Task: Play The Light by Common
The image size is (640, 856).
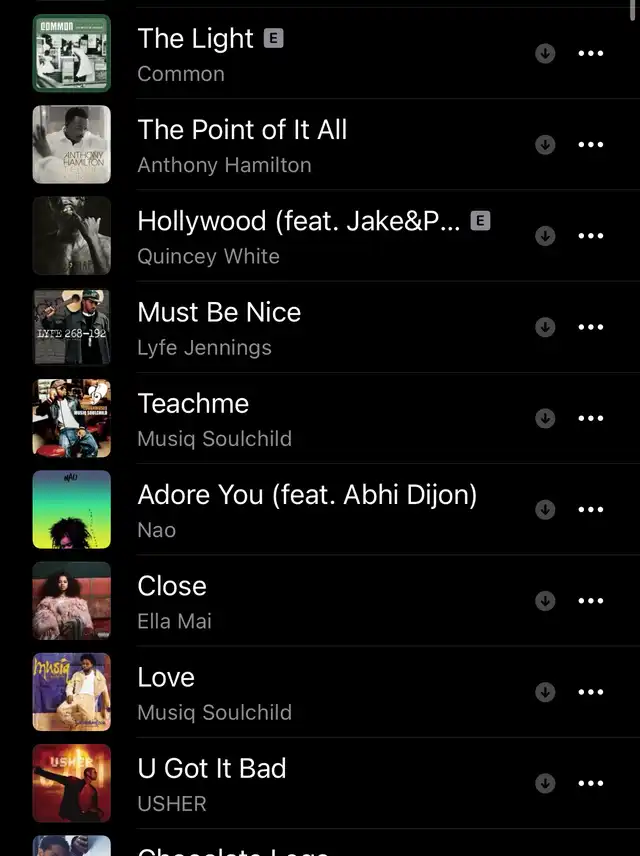Action: pos(196,39)
